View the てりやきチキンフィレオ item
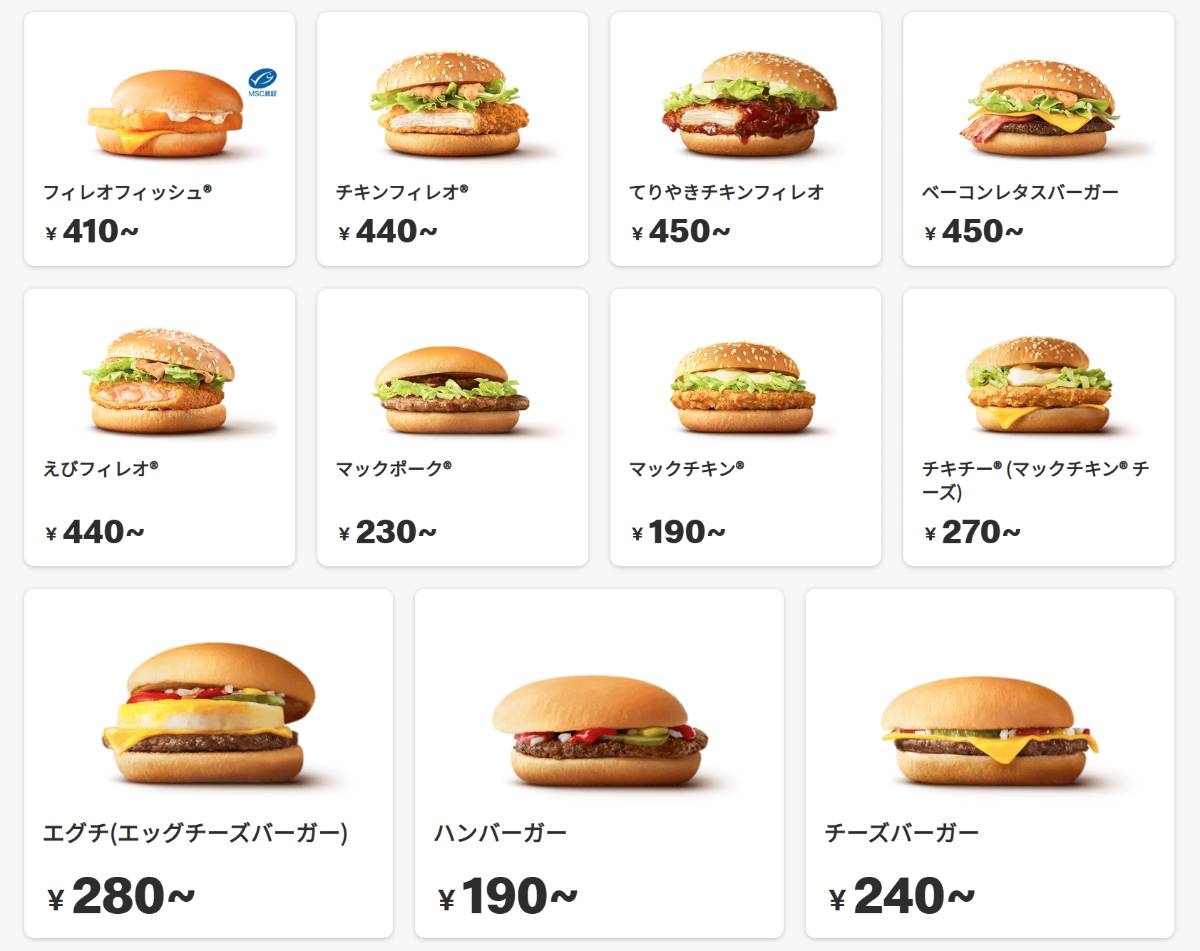 [x=745, y=139]
